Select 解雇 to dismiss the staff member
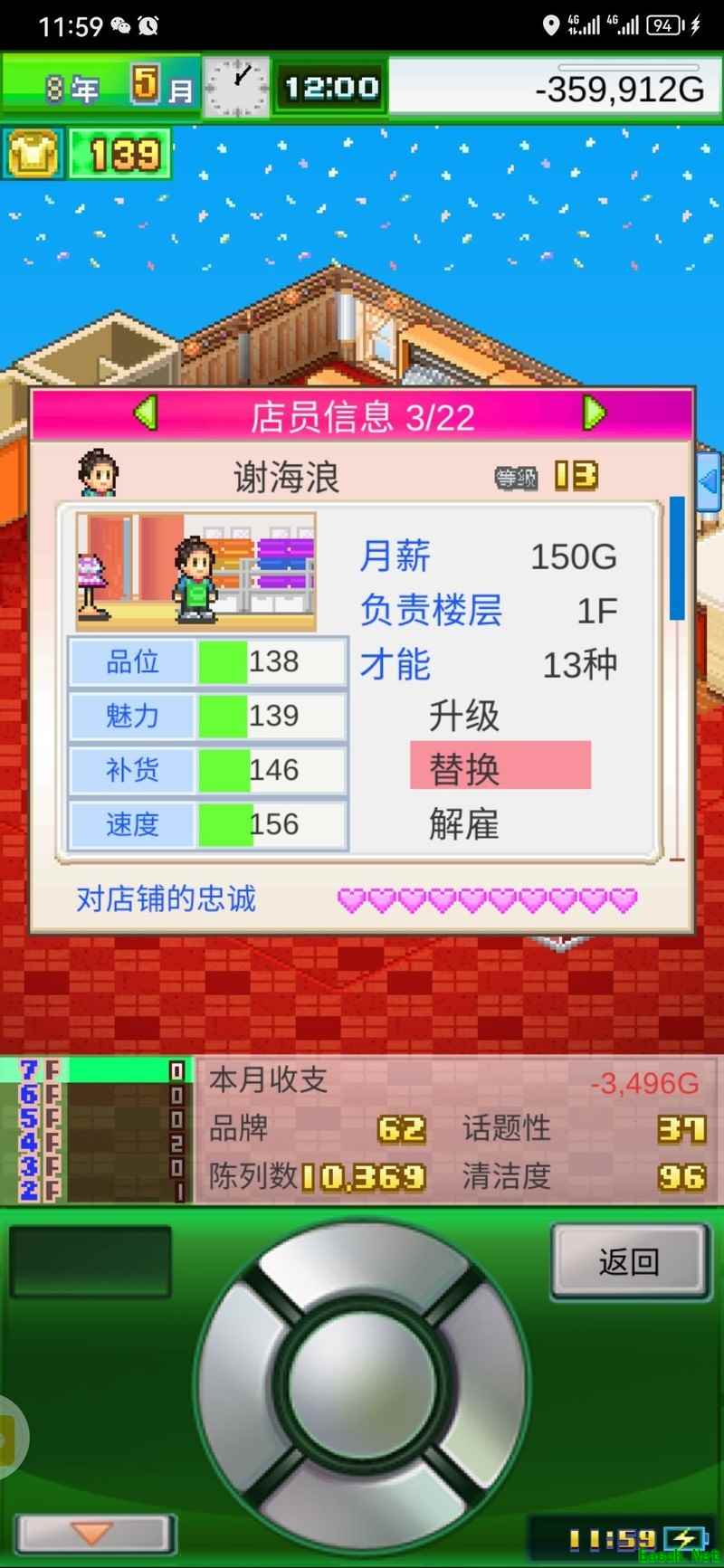The image size is (724, 1568). [463, 823]
